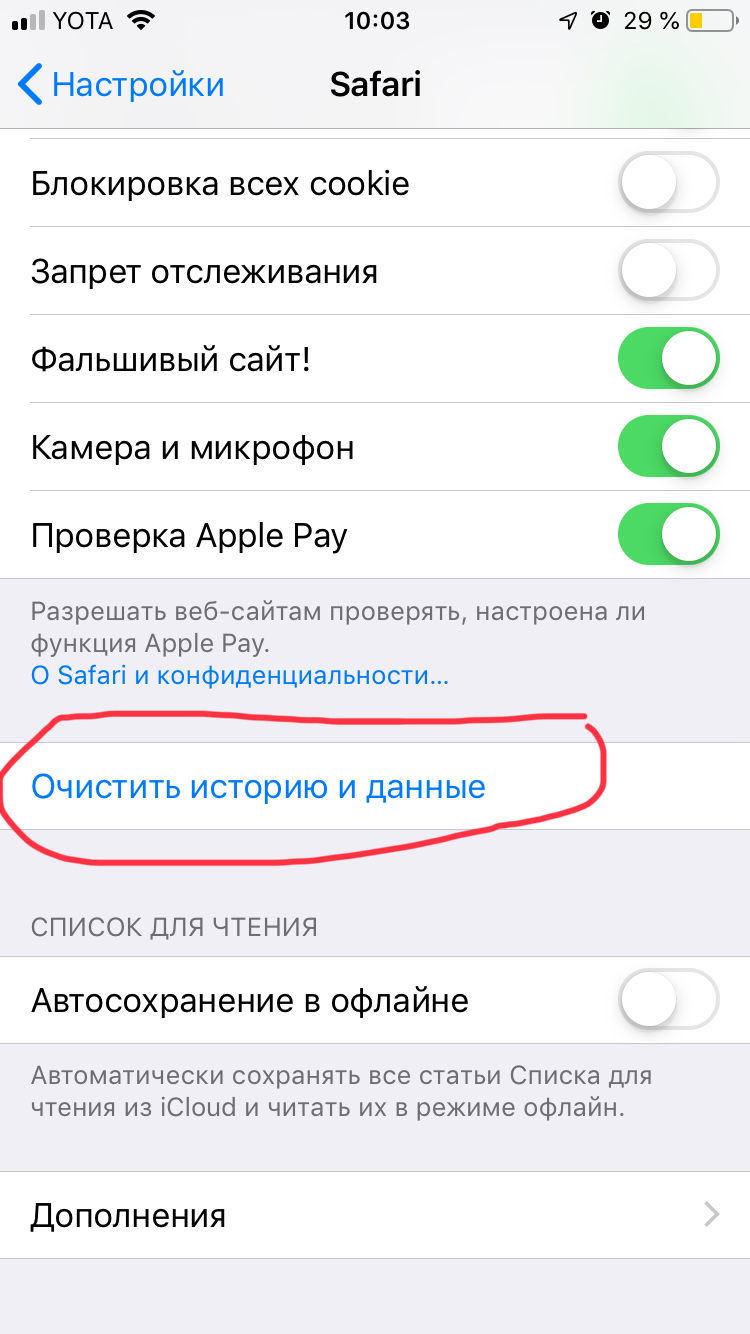Screen dimensions: 750x1334
Task: Open the Дополнения section
Action: [x=374, y=1215]
